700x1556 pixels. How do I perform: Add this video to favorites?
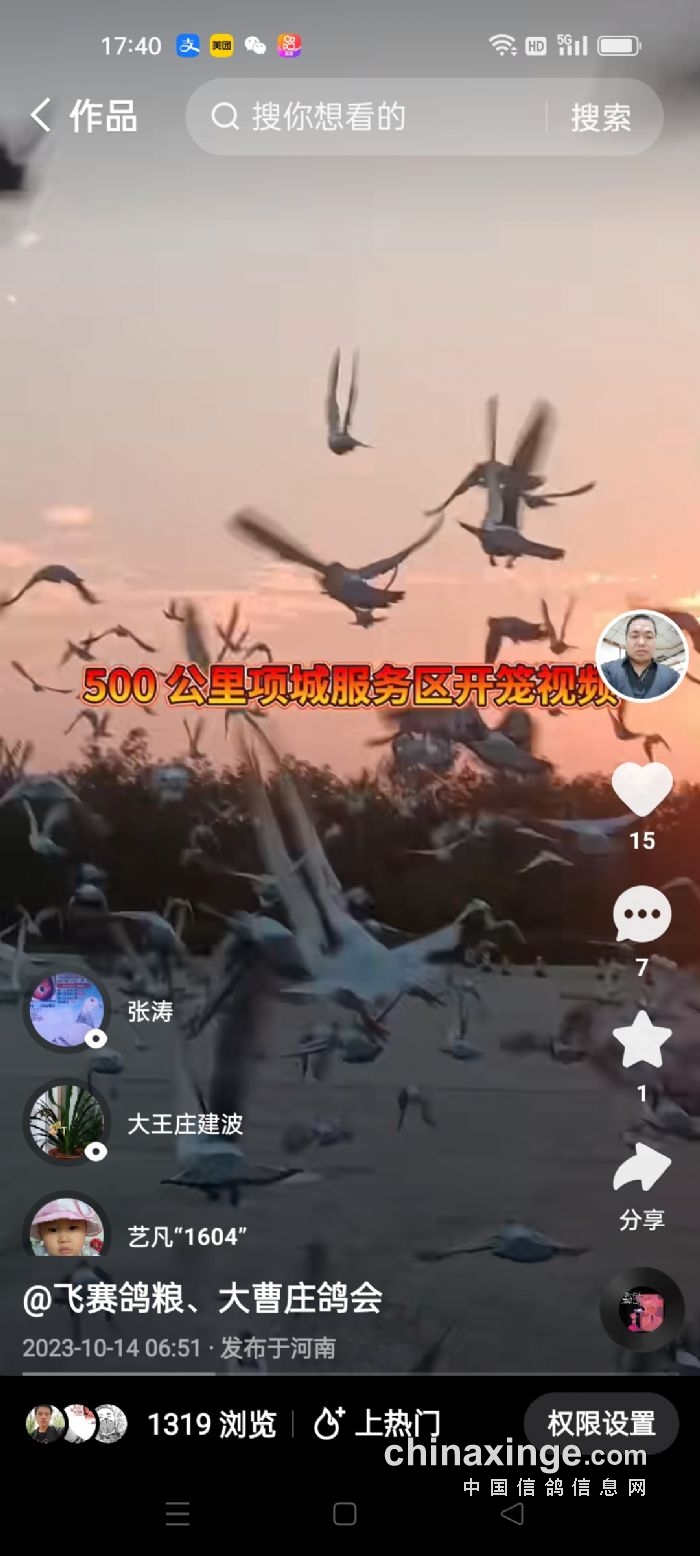pos(642,1040)
